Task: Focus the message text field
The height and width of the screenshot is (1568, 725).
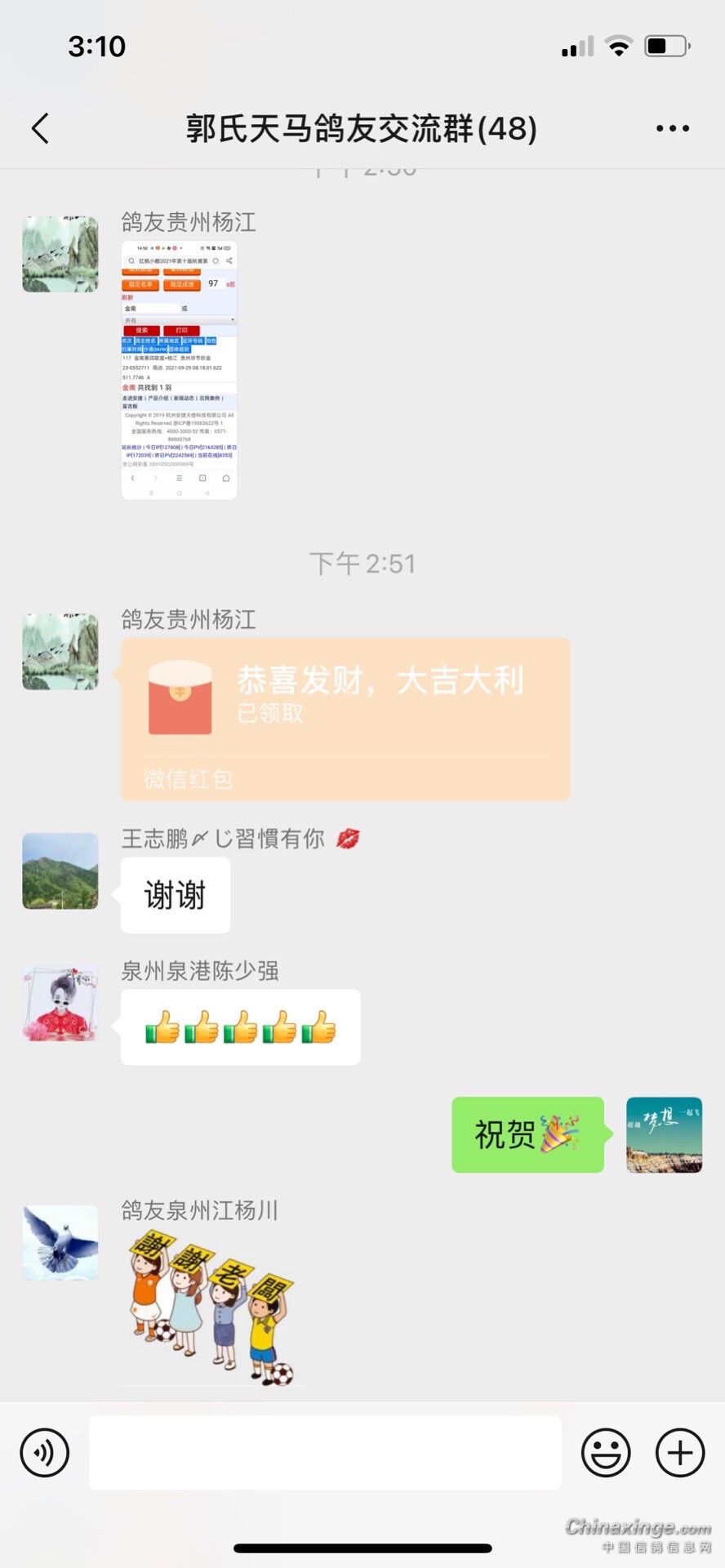Action: click(325, 1453)
